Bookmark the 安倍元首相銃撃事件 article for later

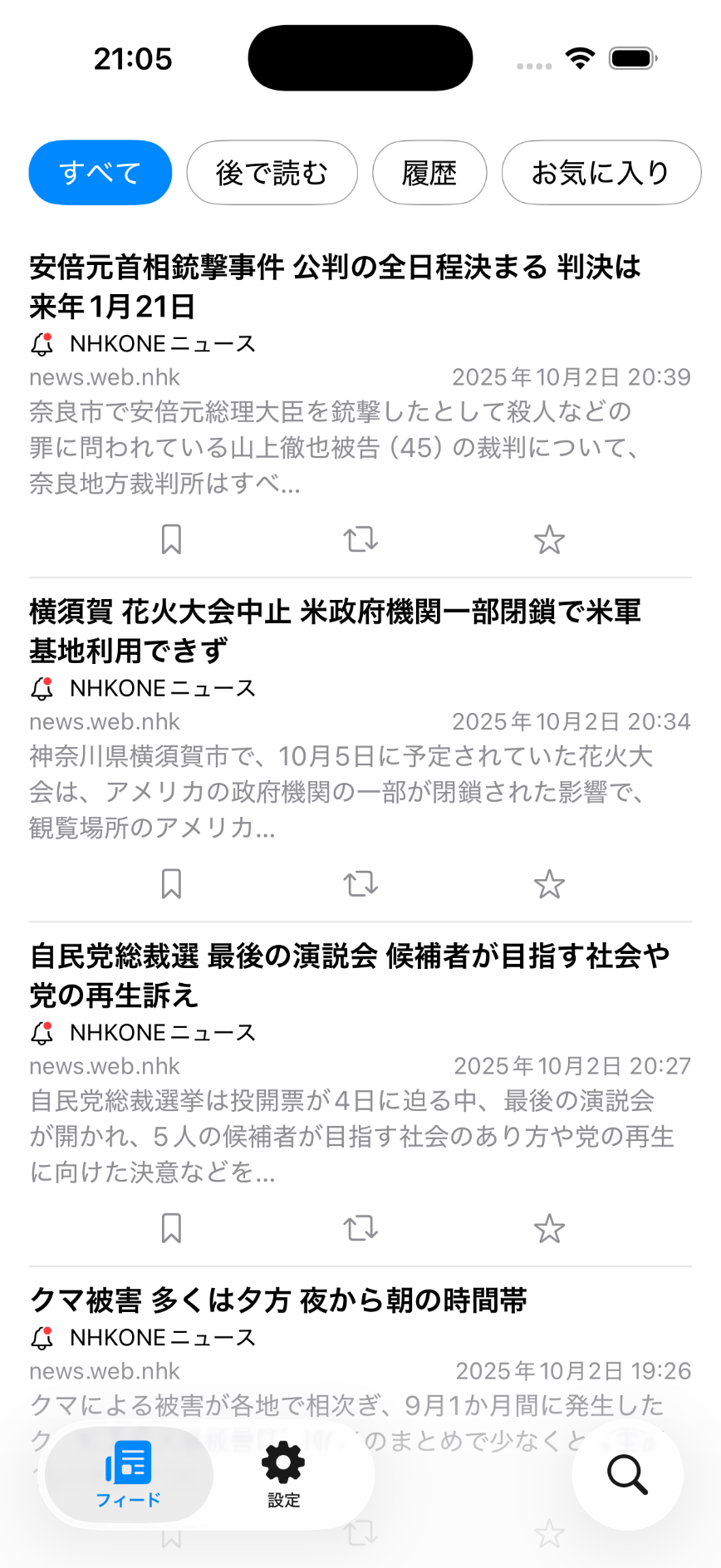[x=171, y=540]
